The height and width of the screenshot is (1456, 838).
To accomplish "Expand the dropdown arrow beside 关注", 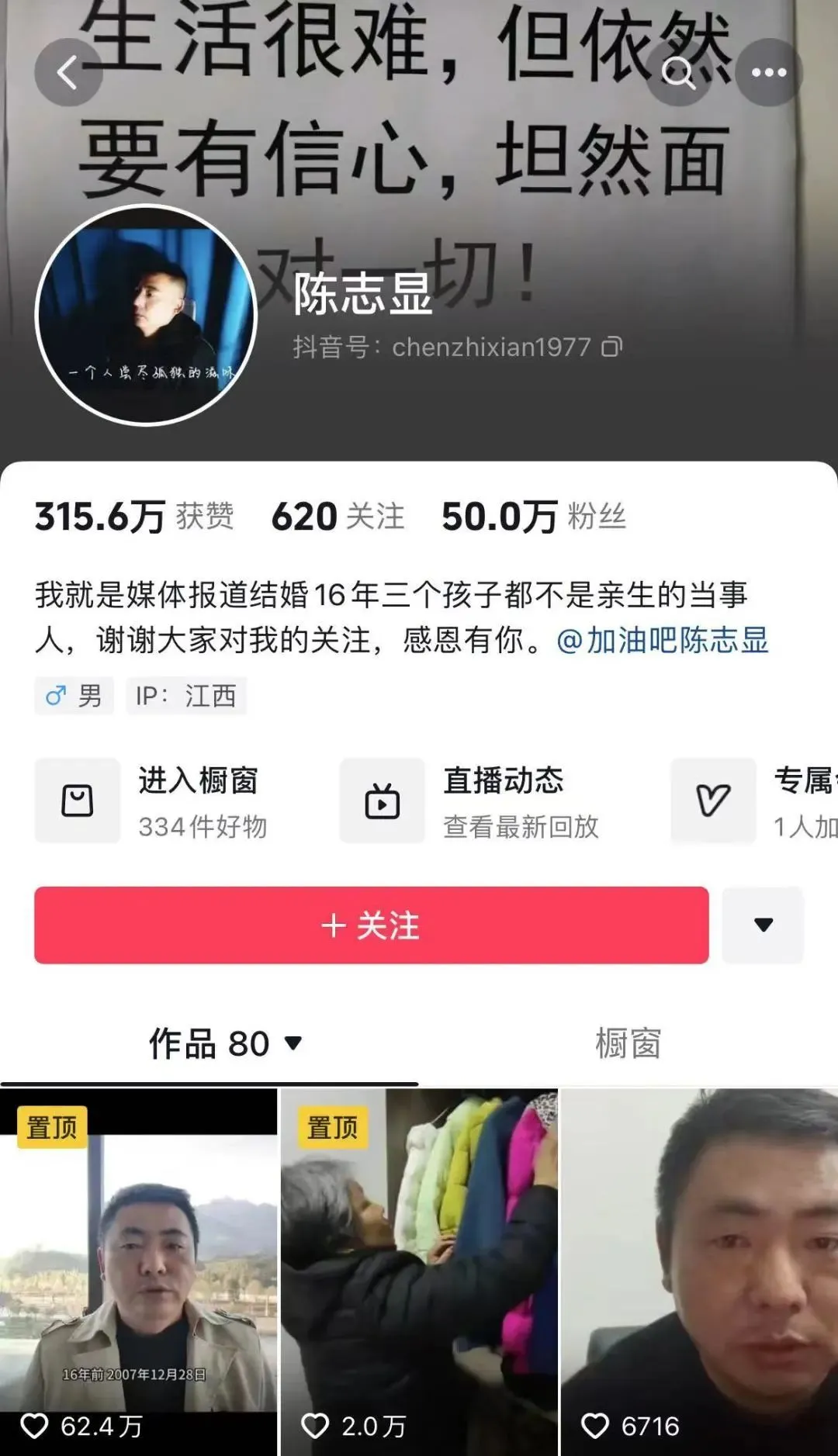I will click(x=763, y=925).
